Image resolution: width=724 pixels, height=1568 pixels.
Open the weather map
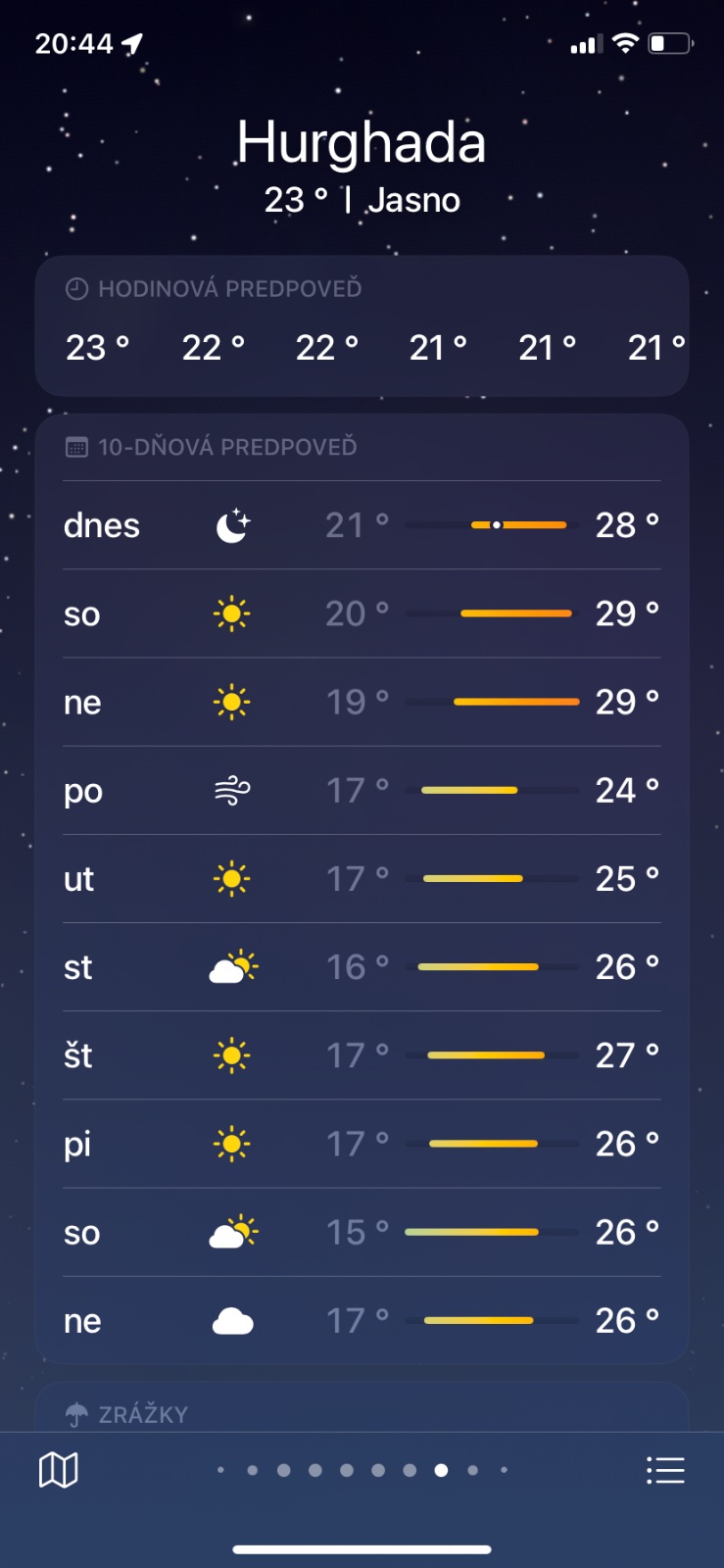(58, 1470)
